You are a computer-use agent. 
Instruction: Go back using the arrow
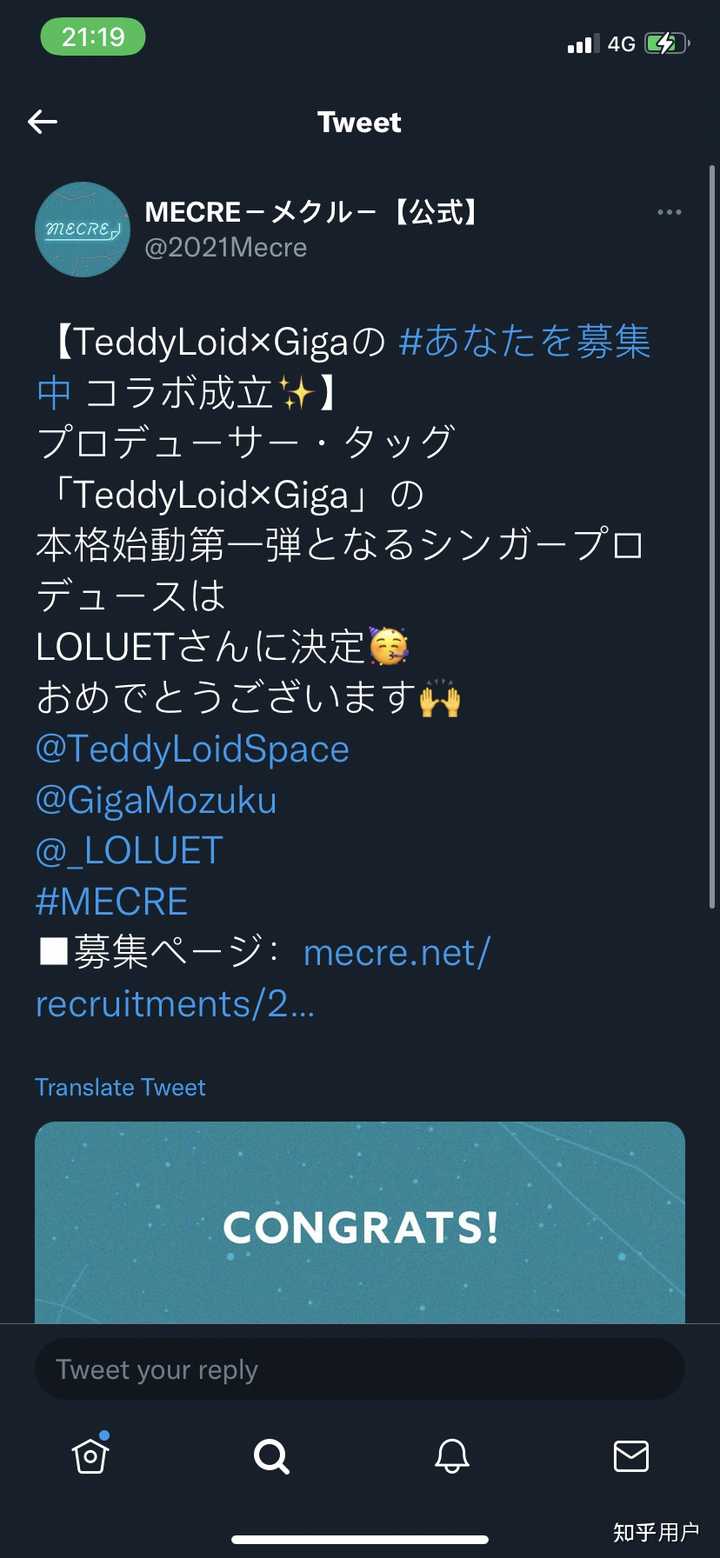(43, 122)
